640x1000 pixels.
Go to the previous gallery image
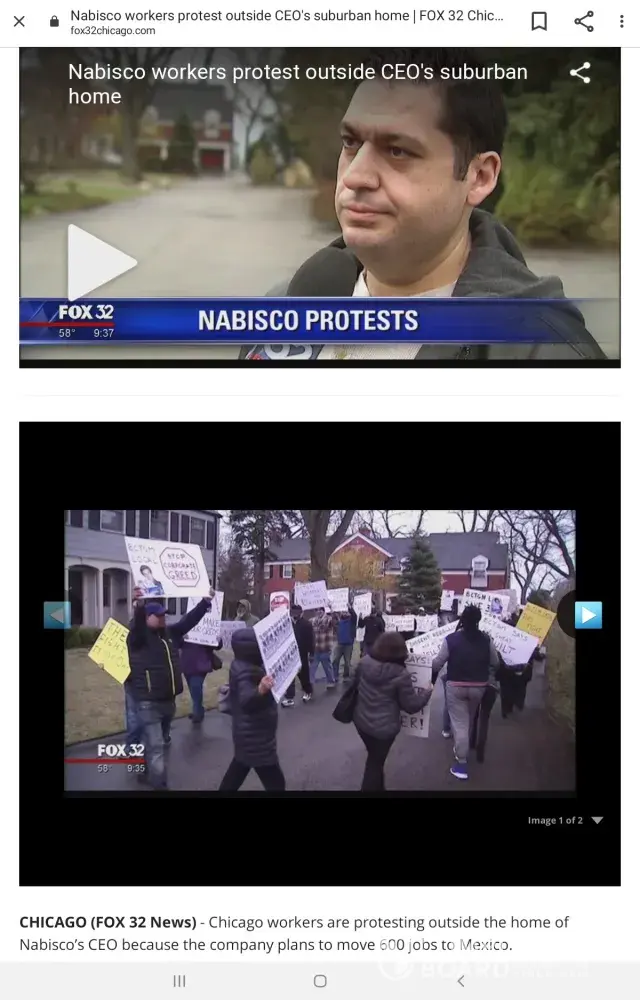57,614
